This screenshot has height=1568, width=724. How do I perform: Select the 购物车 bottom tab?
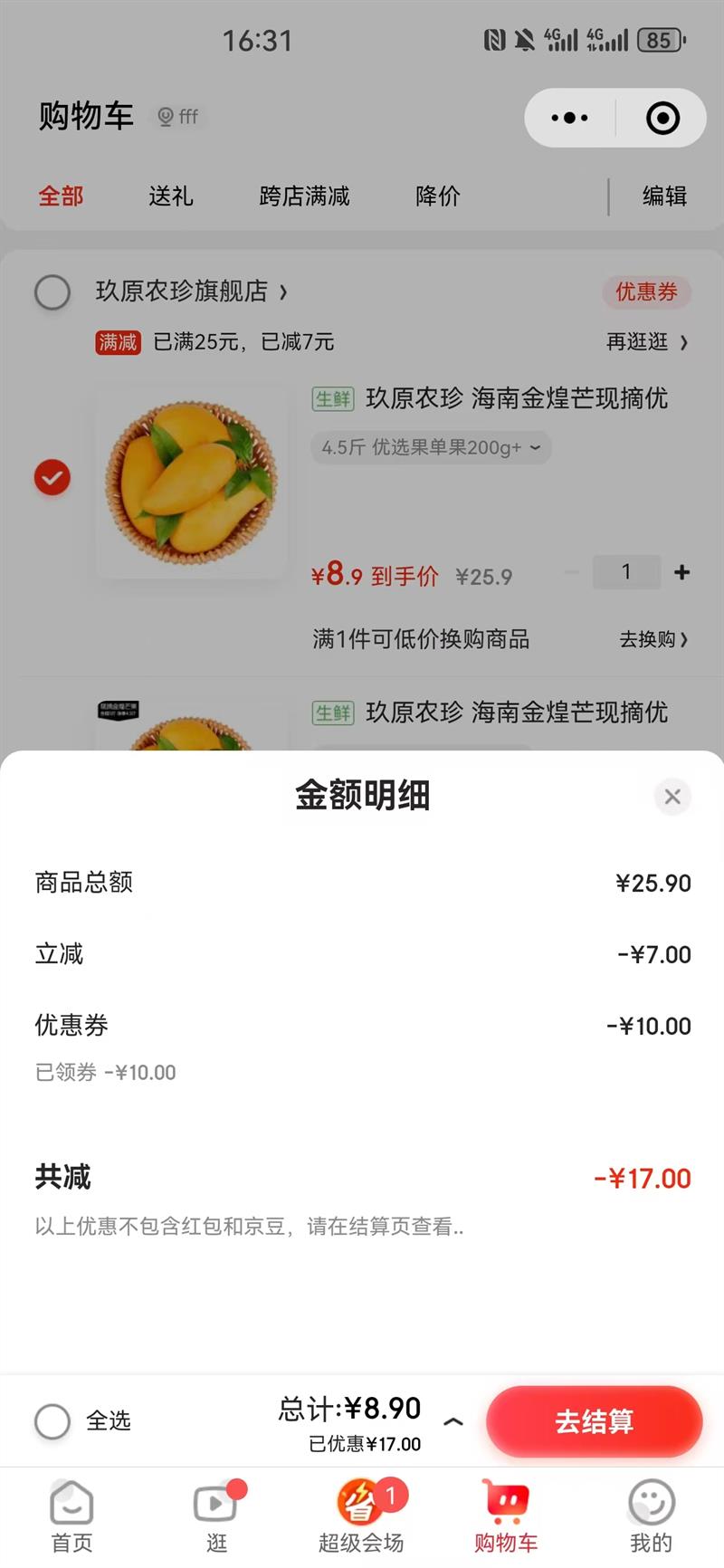(x=506, y=1517)
